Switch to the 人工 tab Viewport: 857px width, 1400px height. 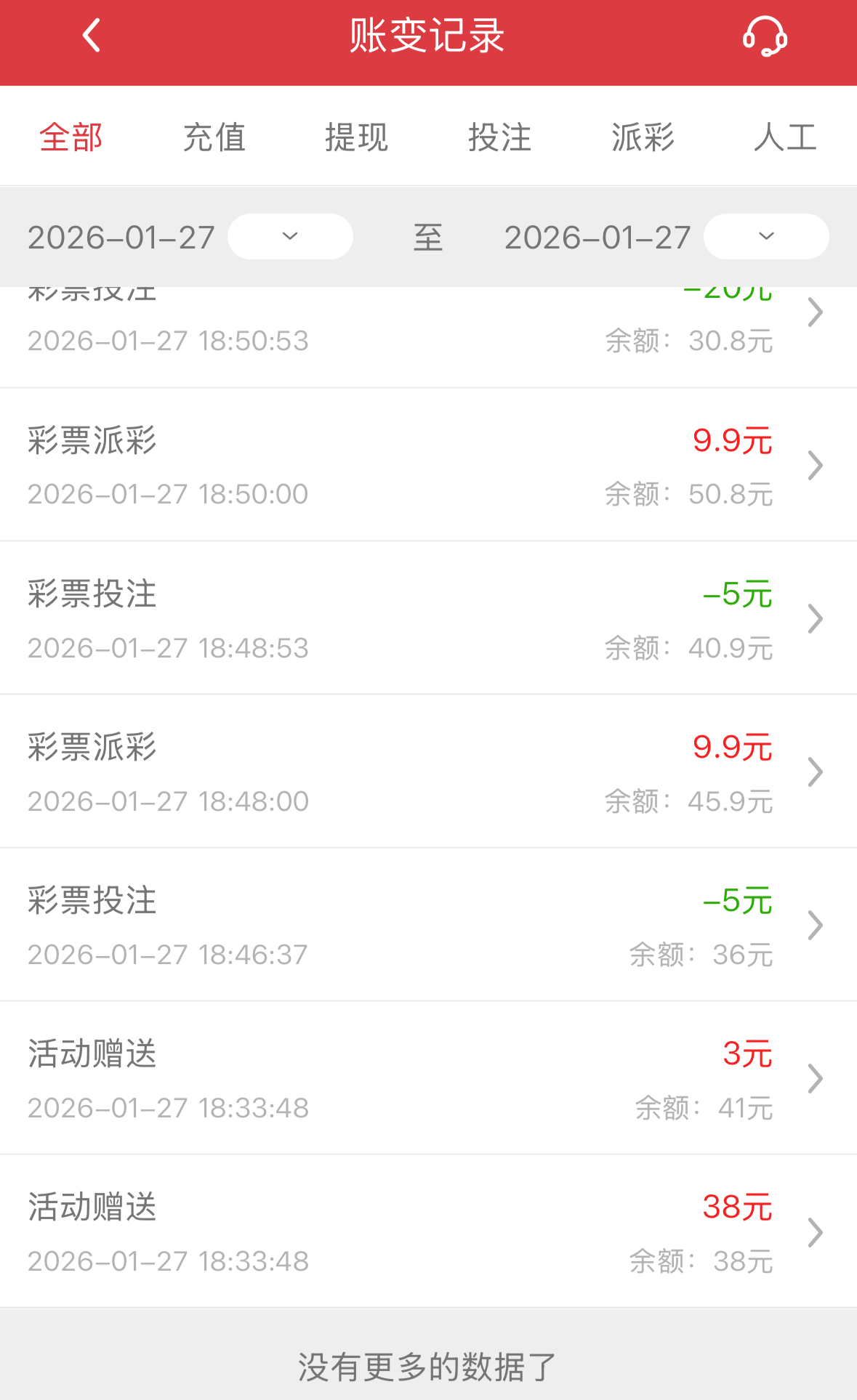786,137
